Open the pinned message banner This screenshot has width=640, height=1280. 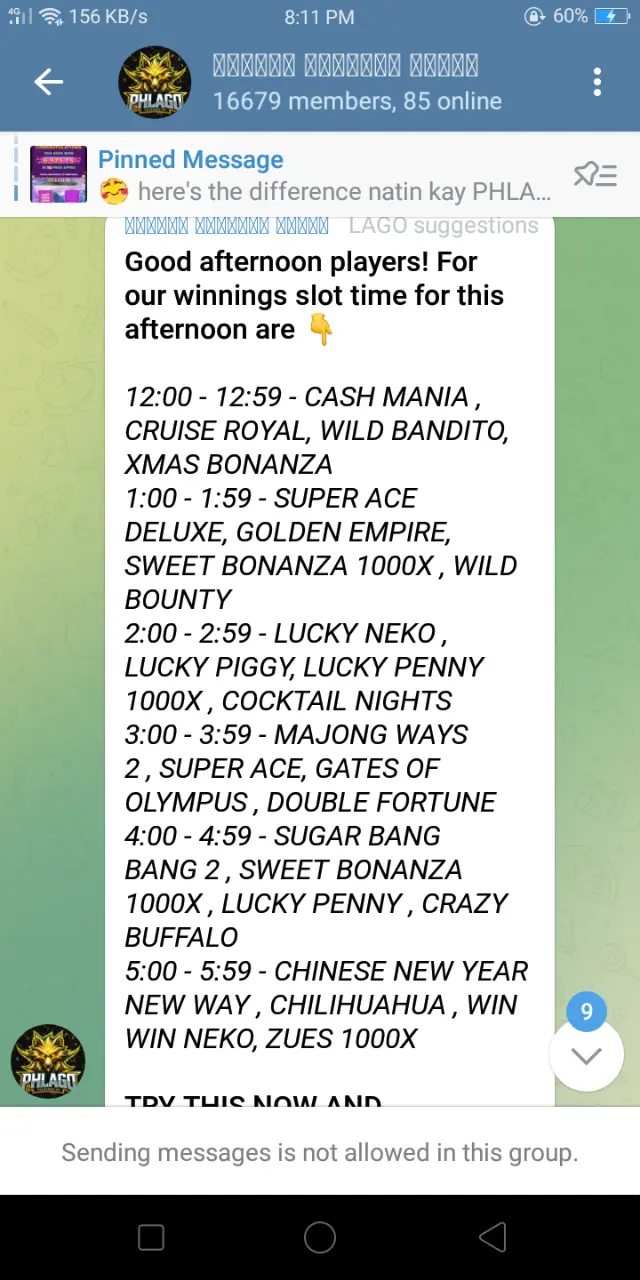point(290,175)
